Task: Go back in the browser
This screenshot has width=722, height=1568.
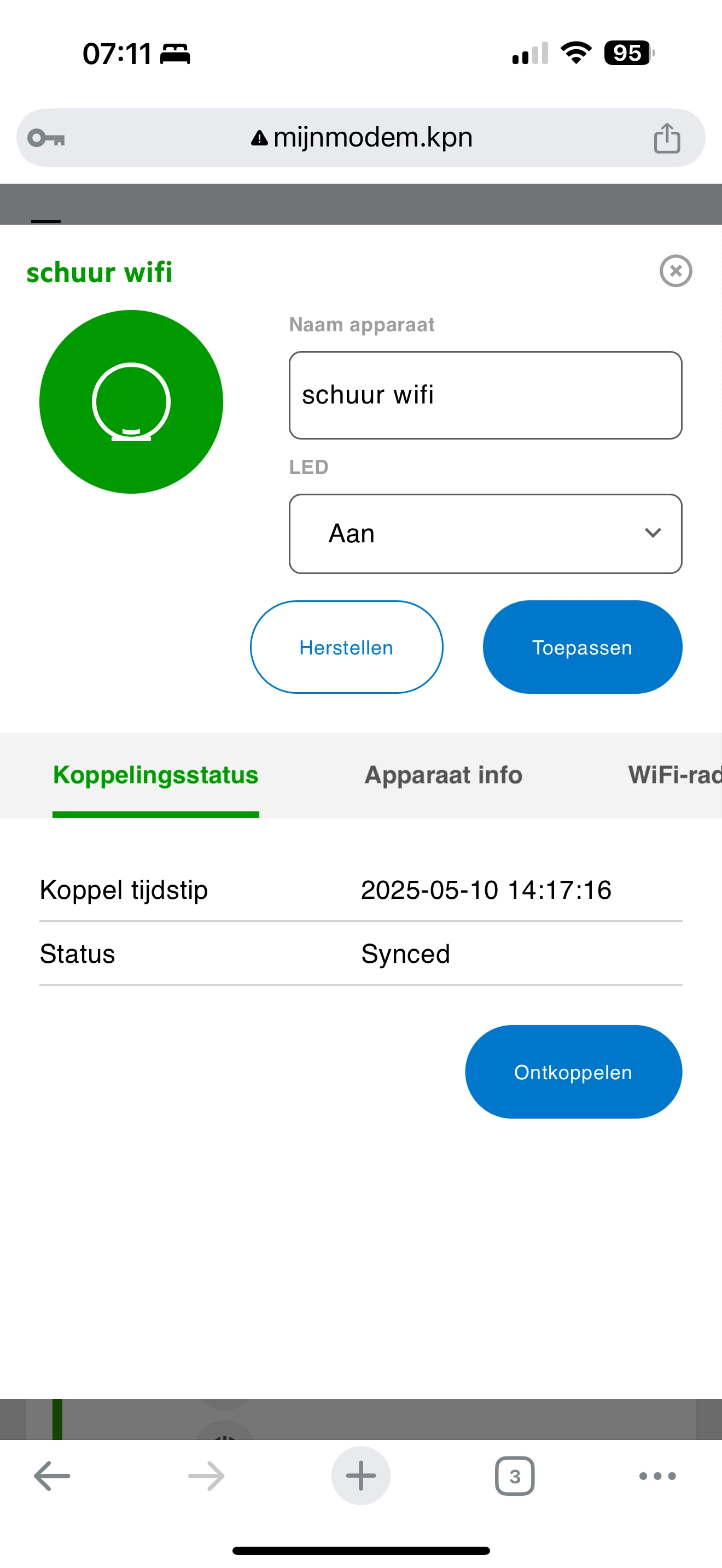Action: 53,1476
